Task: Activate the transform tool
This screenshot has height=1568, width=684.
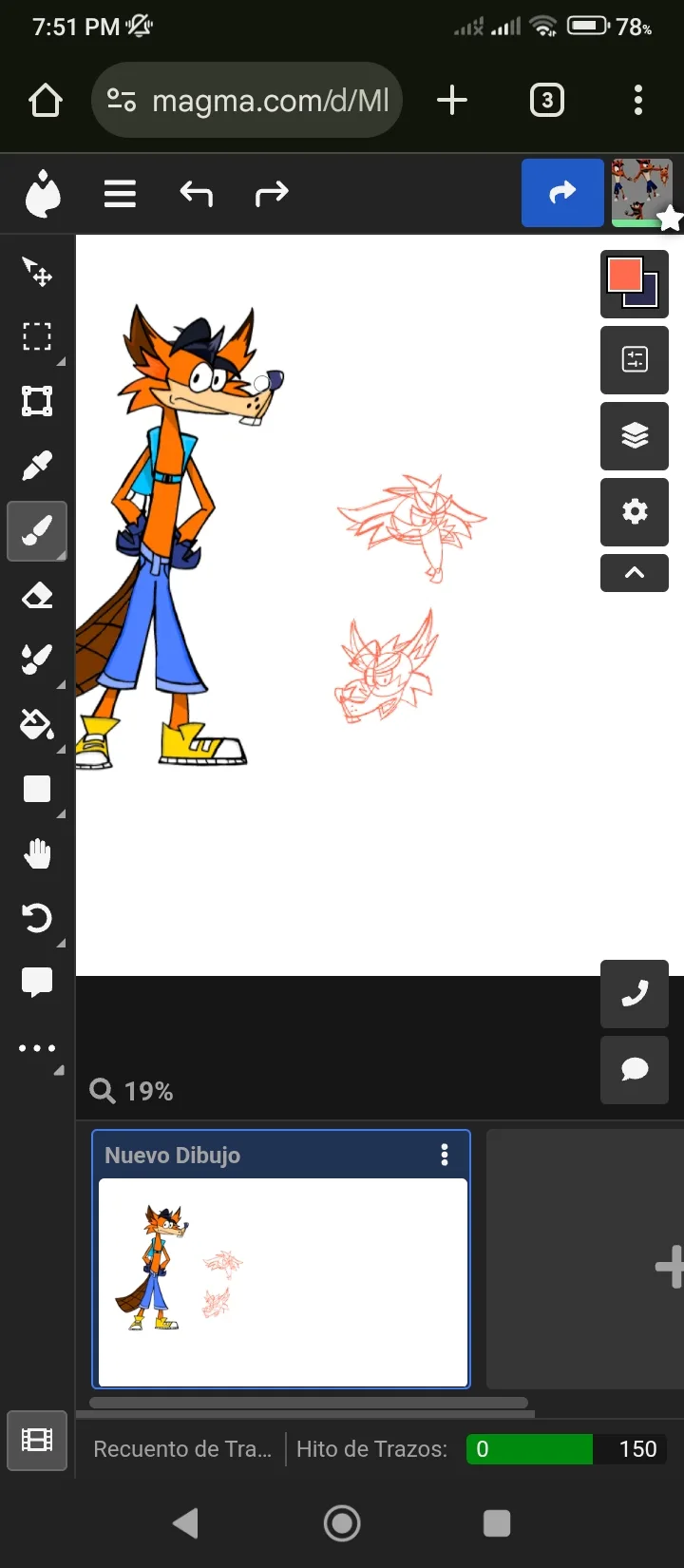Action: (x=37, y=401)
